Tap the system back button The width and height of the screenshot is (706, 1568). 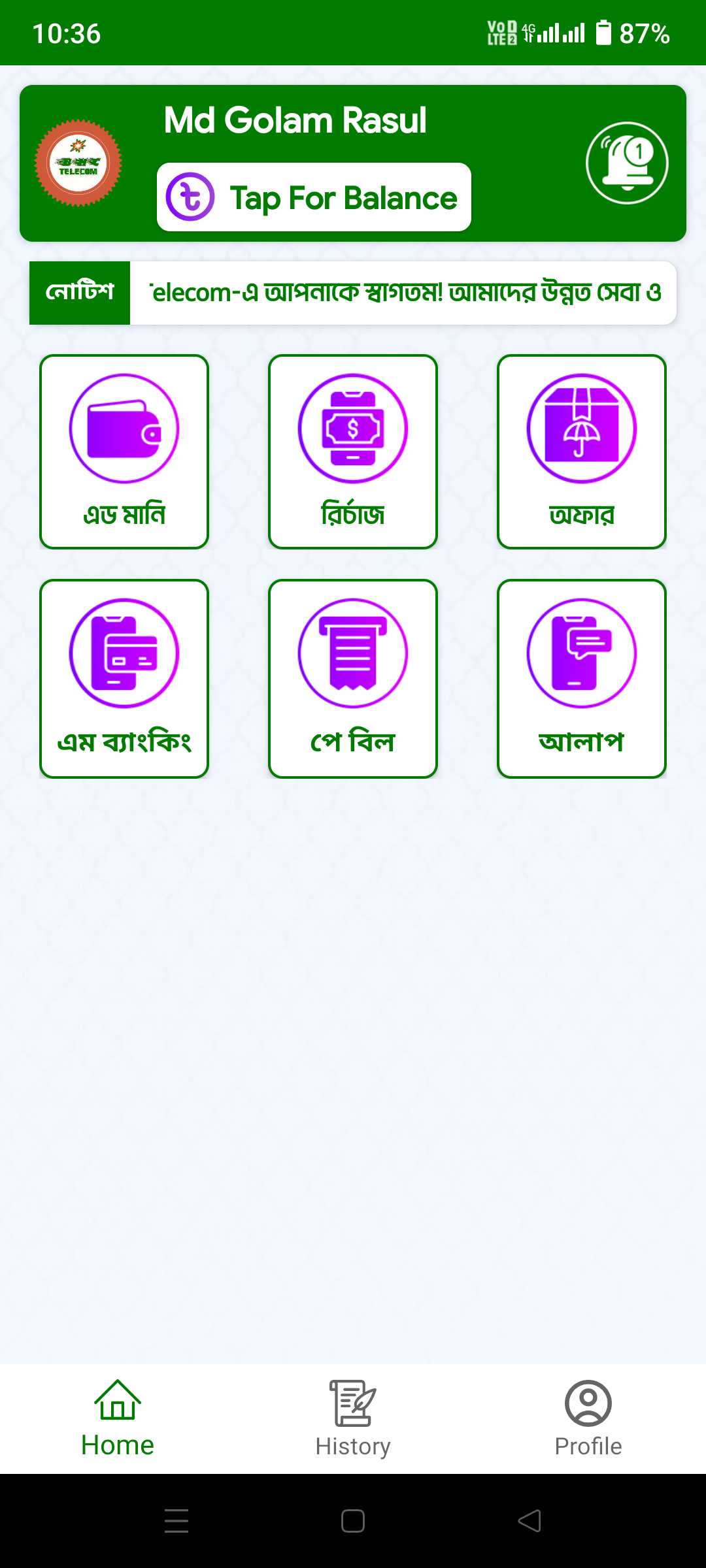tap(529, 1521)
